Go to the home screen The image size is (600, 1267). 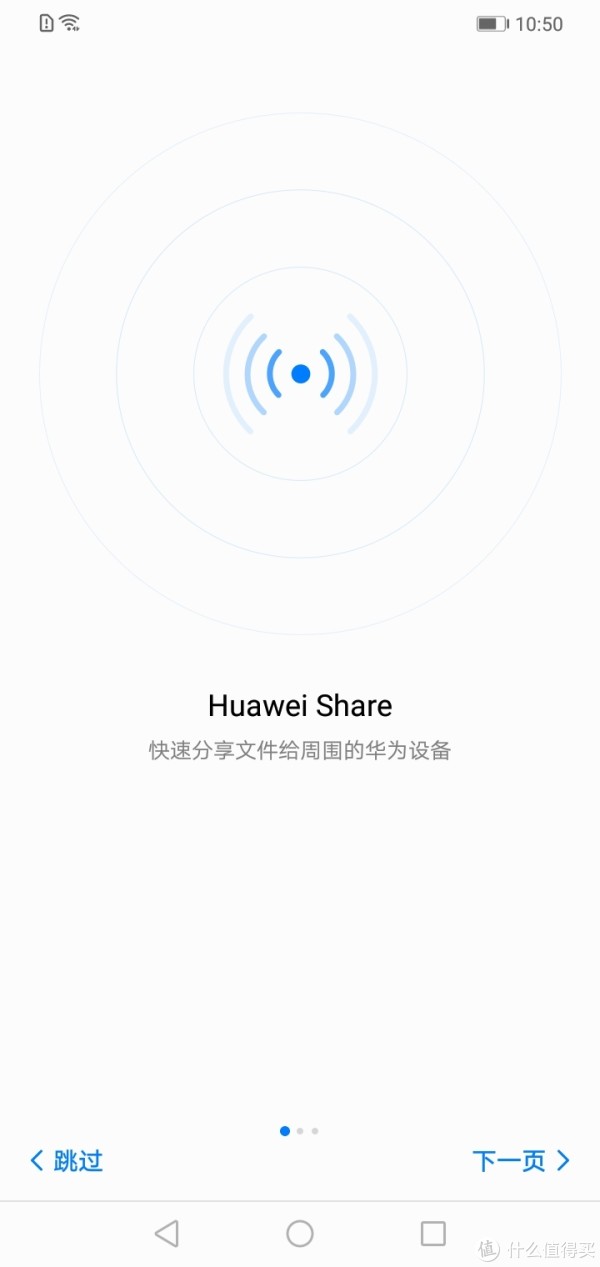click(x=300, y=1233)
